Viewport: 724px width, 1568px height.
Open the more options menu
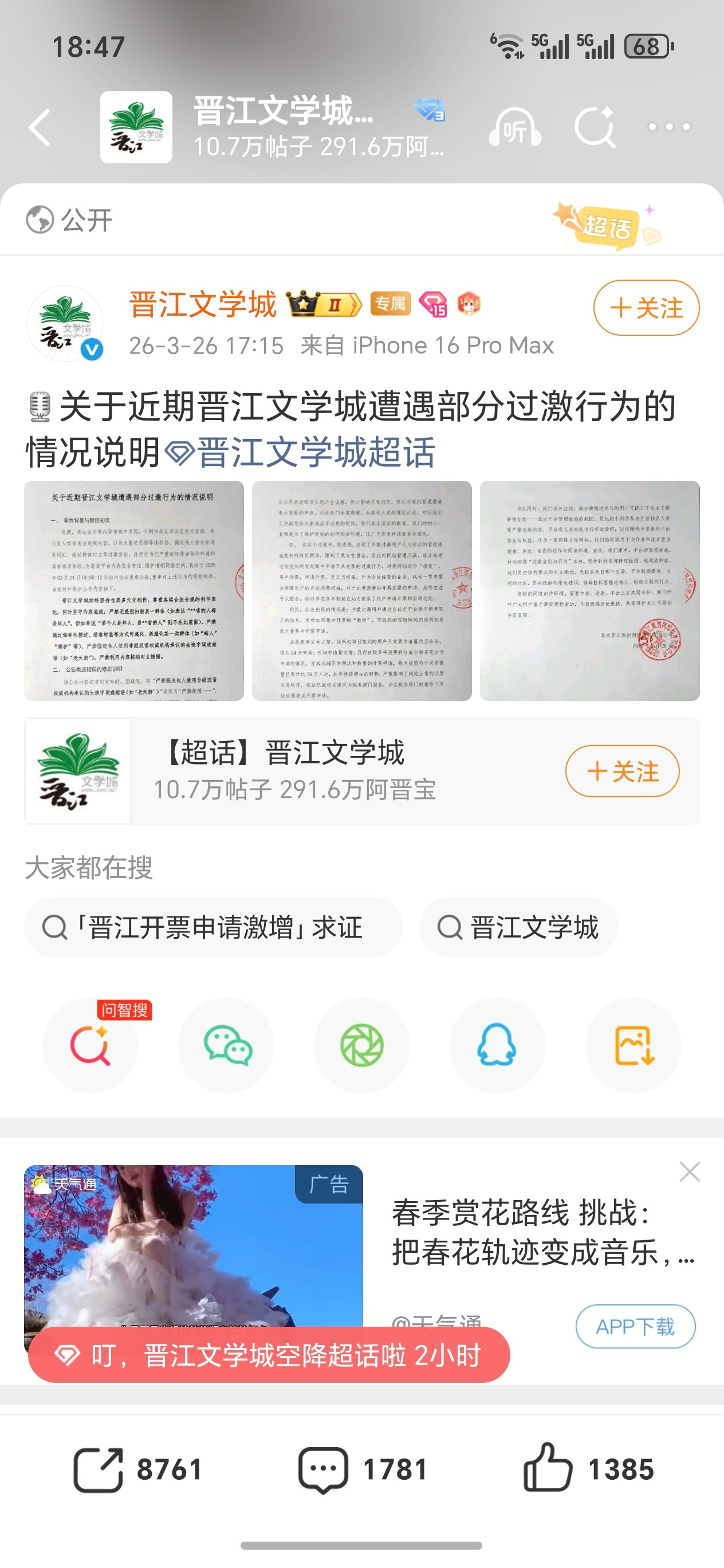669,127
